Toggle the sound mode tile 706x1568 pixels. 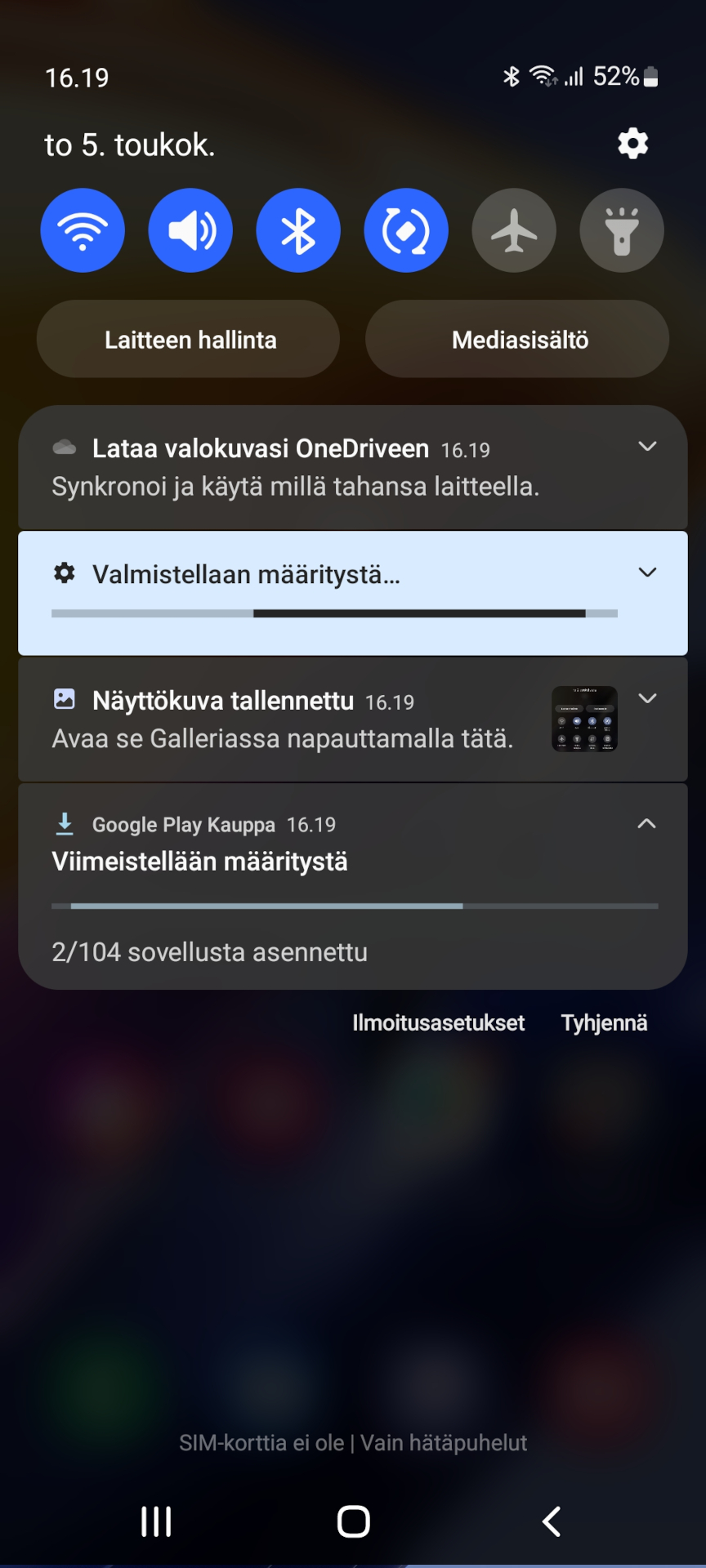point(190,230)
